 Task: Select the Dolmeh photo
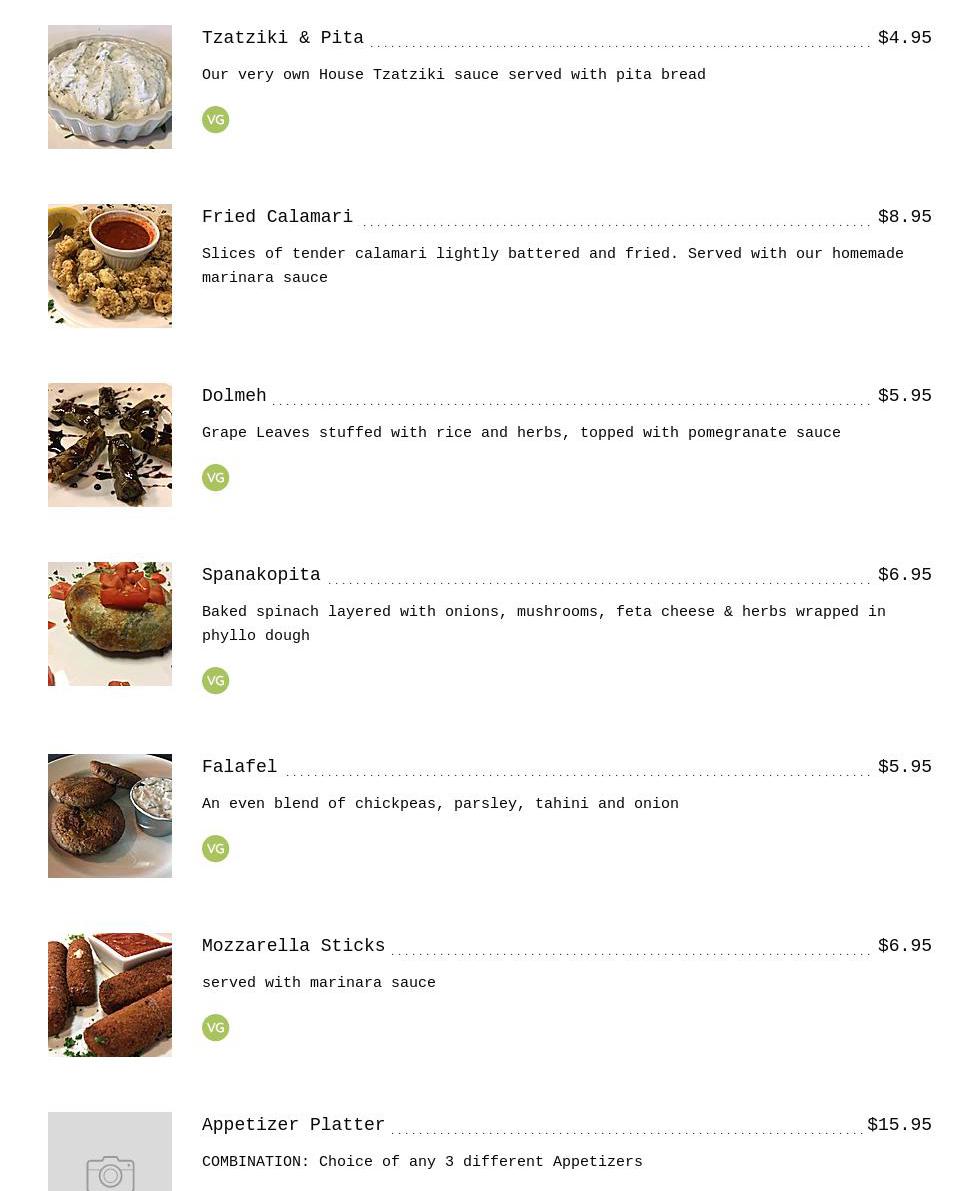click(110, 445)
